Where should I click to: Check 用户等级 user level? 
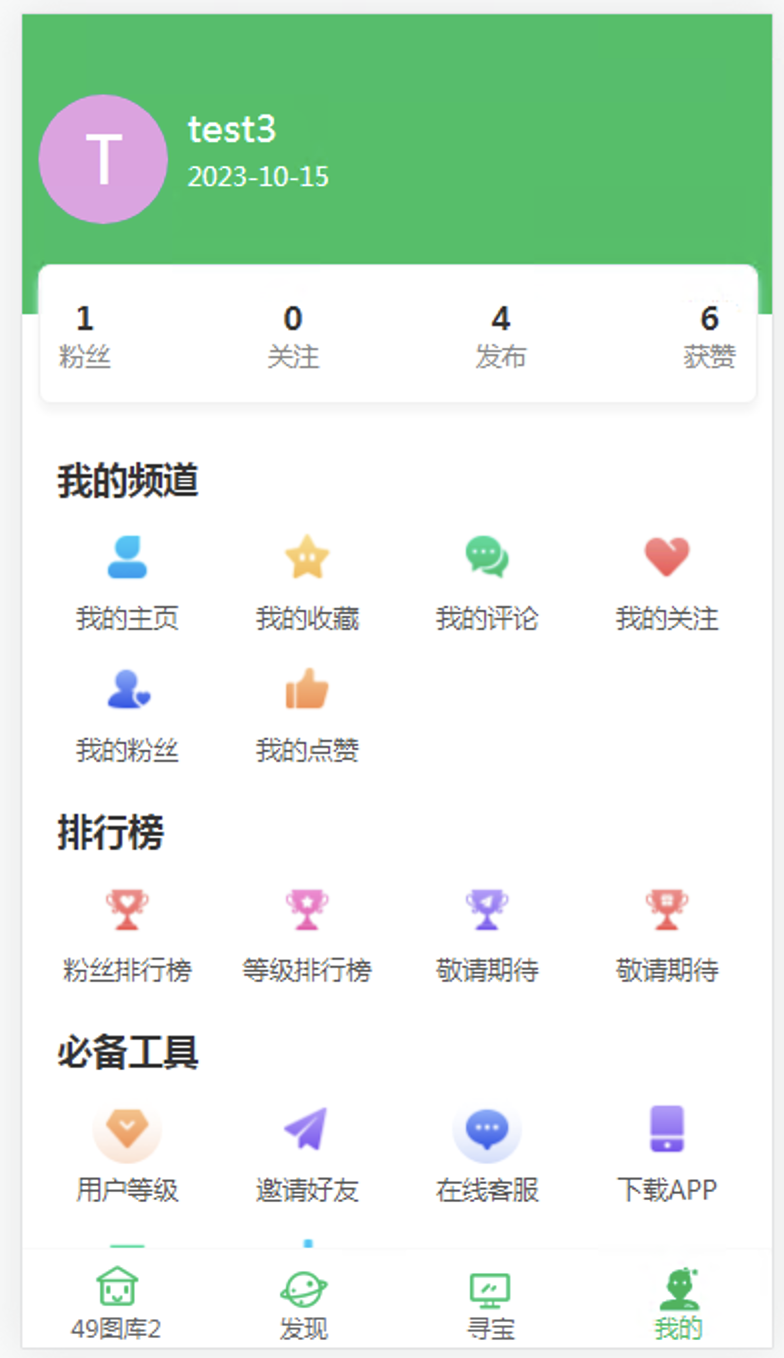pyautogui.click(x=127, y=1154)
